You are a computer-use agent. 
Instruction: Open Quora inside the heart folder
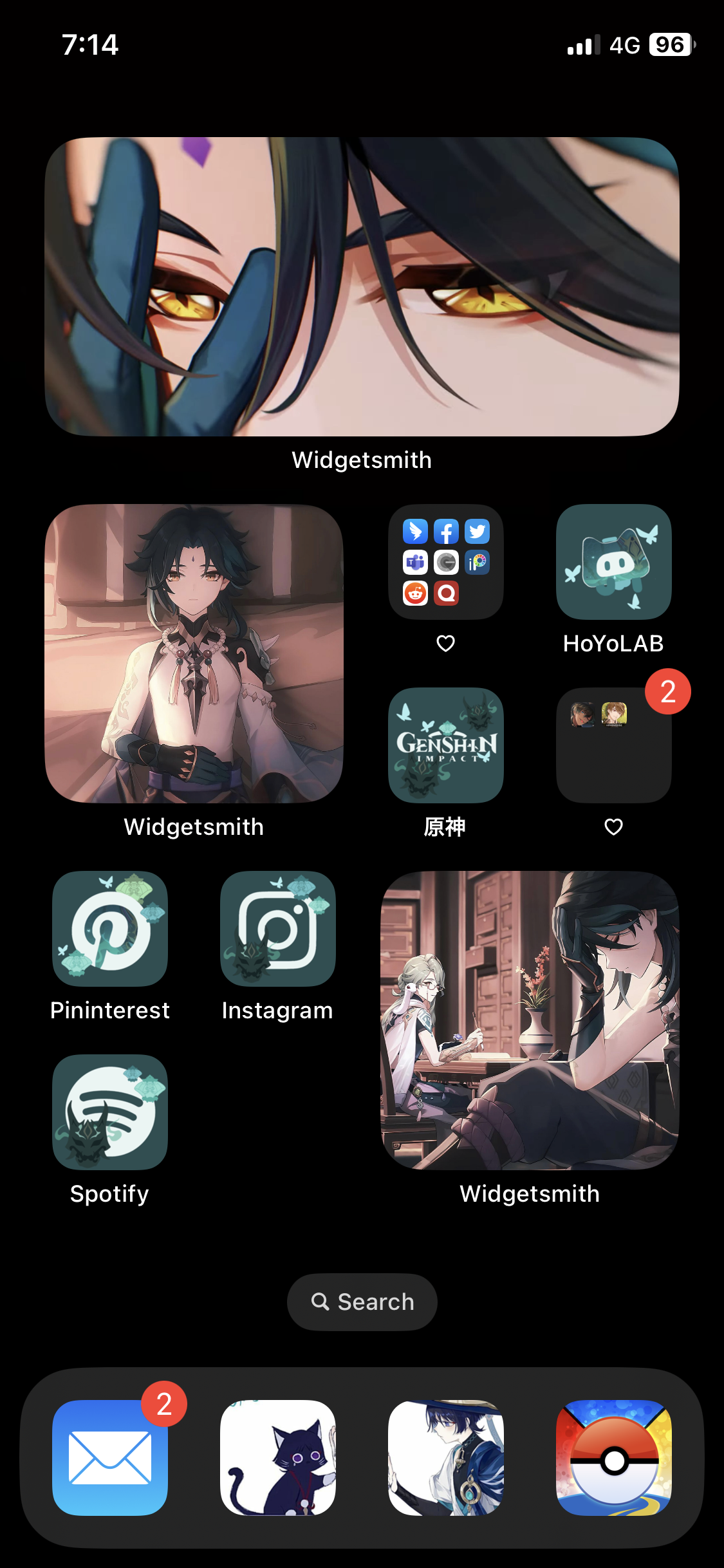447,593
